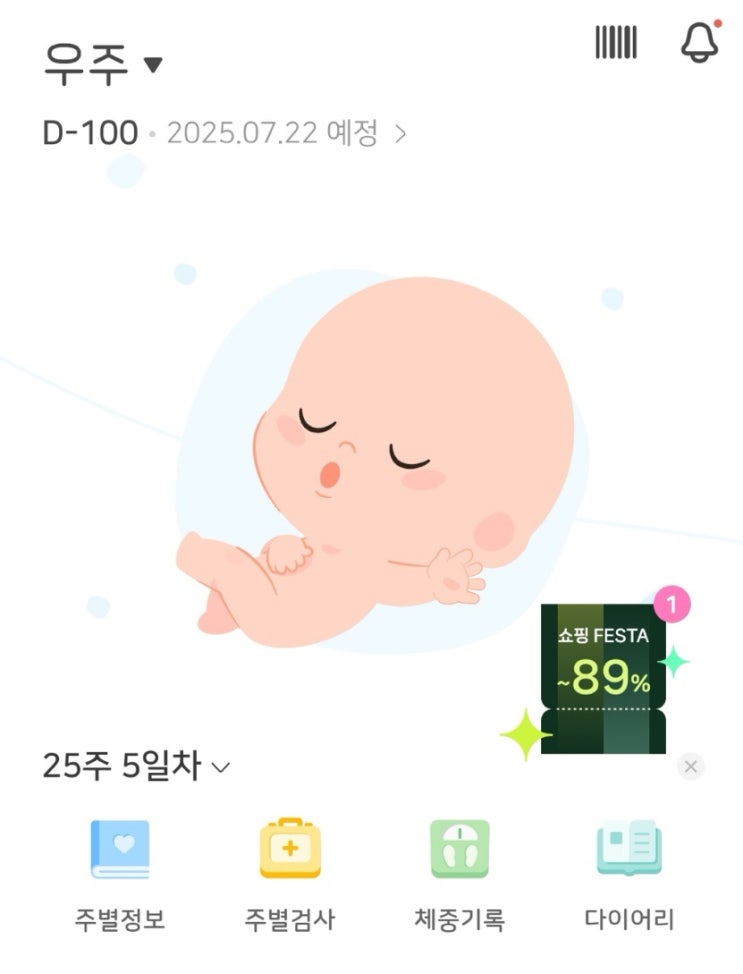Open the 쇼핑 FESTA 89% banner

pos(603,678)
